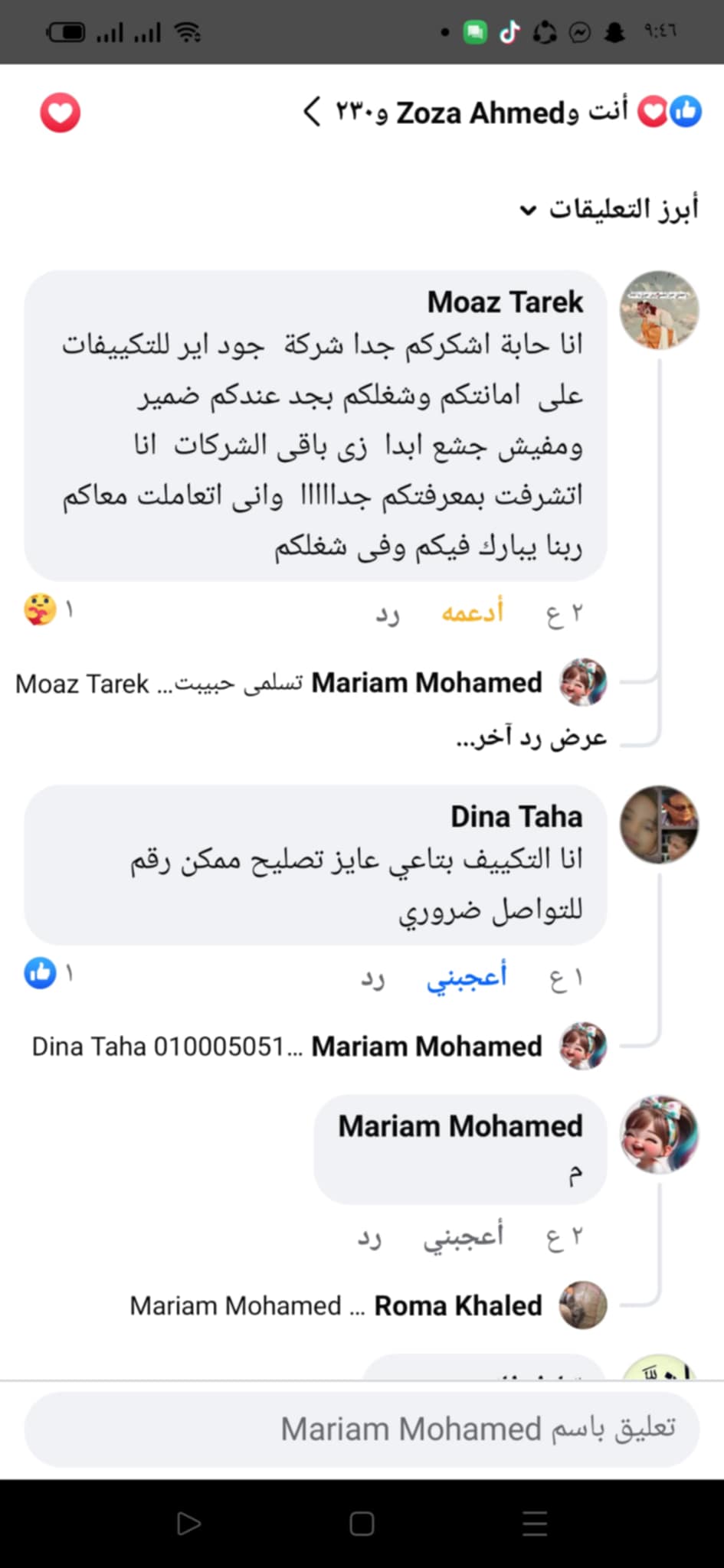Screen dimensions: 724x1568
Task: Tap the care reaction on Moaz Tarek's comment
Action: [x=472, y=612]
